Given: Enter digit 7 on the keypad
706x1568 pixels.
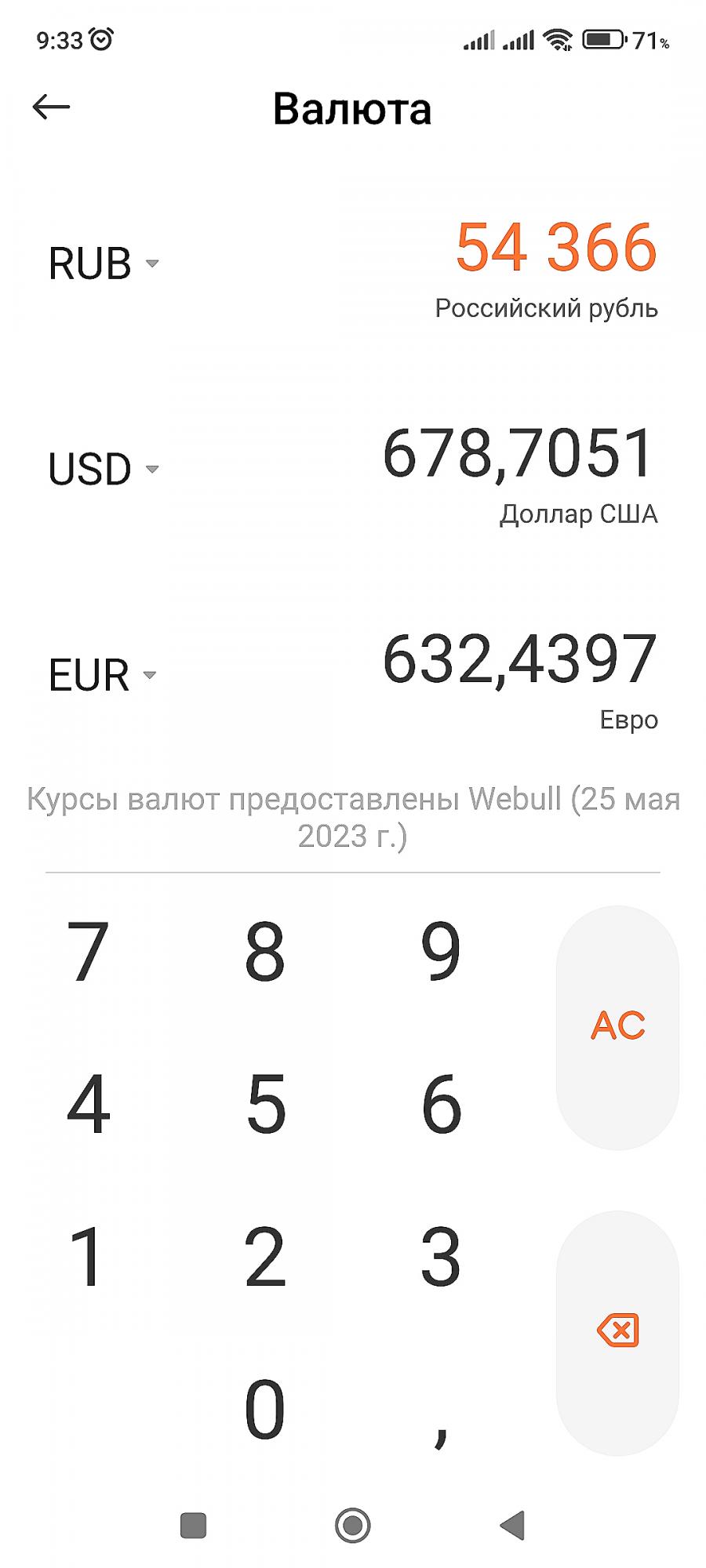Looking at the screenshot, I should (88, 951).
